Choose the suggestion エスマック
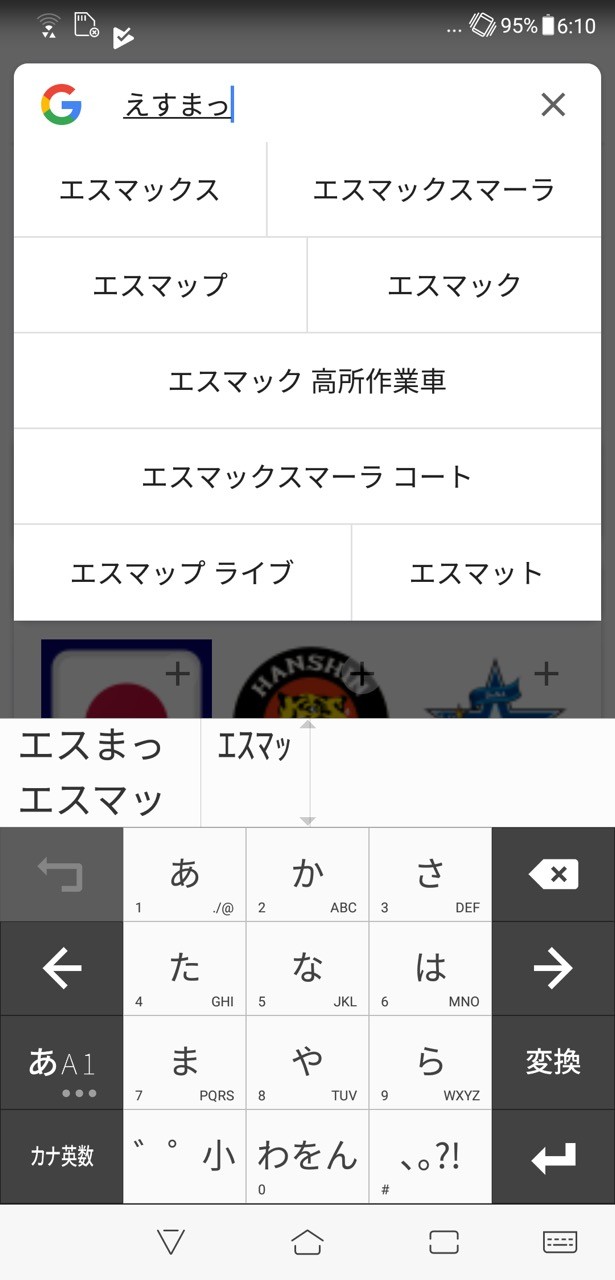 pyautogui.click(x=454, y=285)
